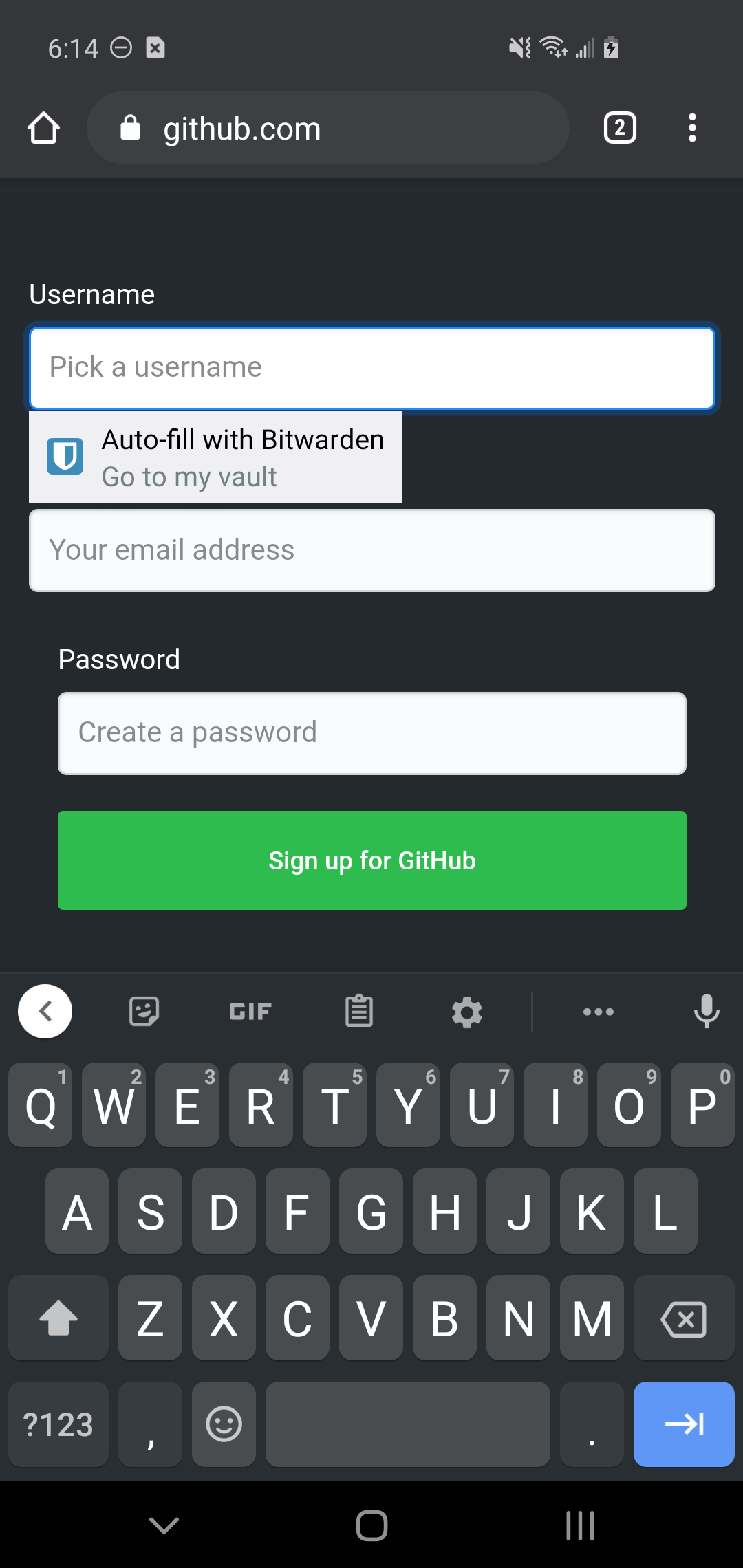
Task: Collapse the keyboard toolbar with back arrow
Action: coord(45,1011)
